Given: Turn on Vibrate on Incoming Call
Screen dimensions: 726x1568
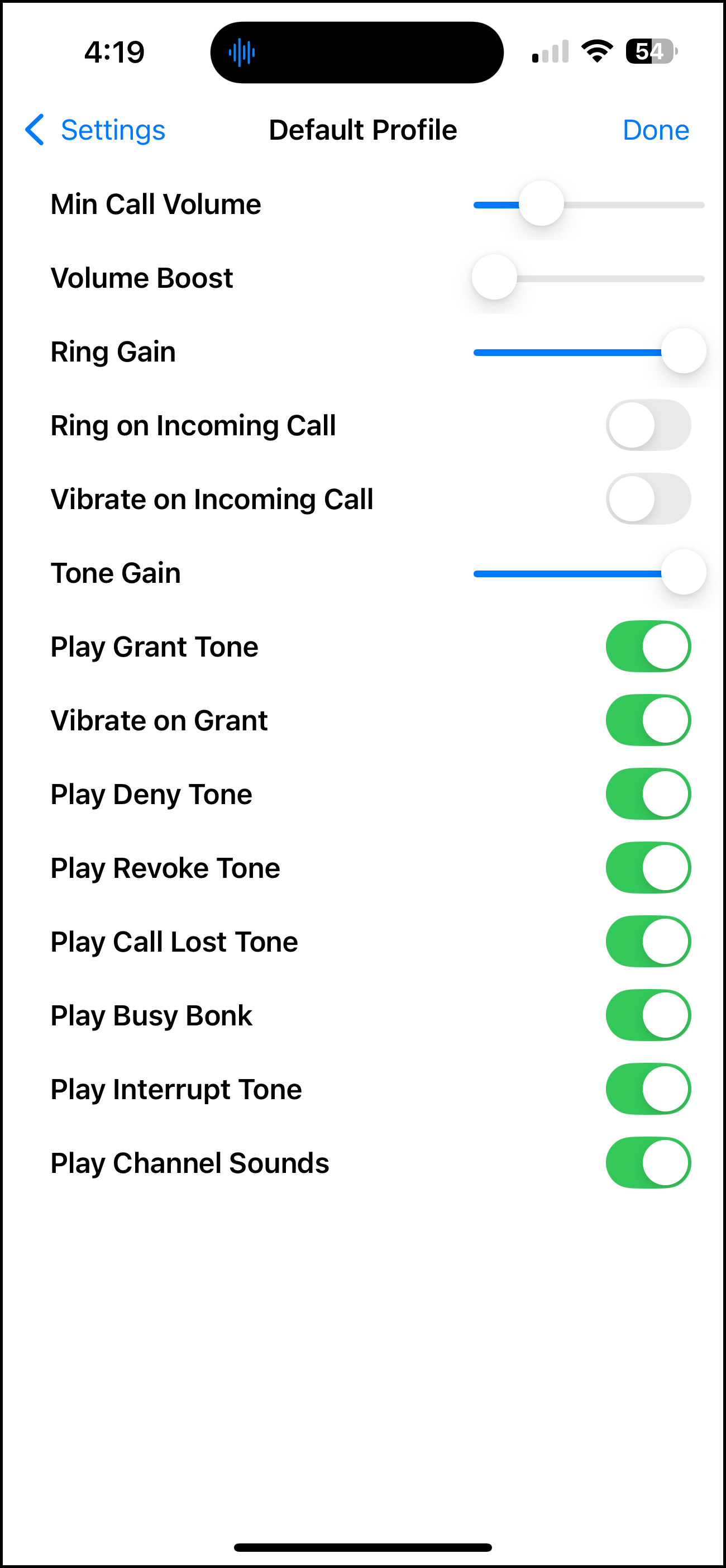Looking at the screenshot, I should point(647,499).
